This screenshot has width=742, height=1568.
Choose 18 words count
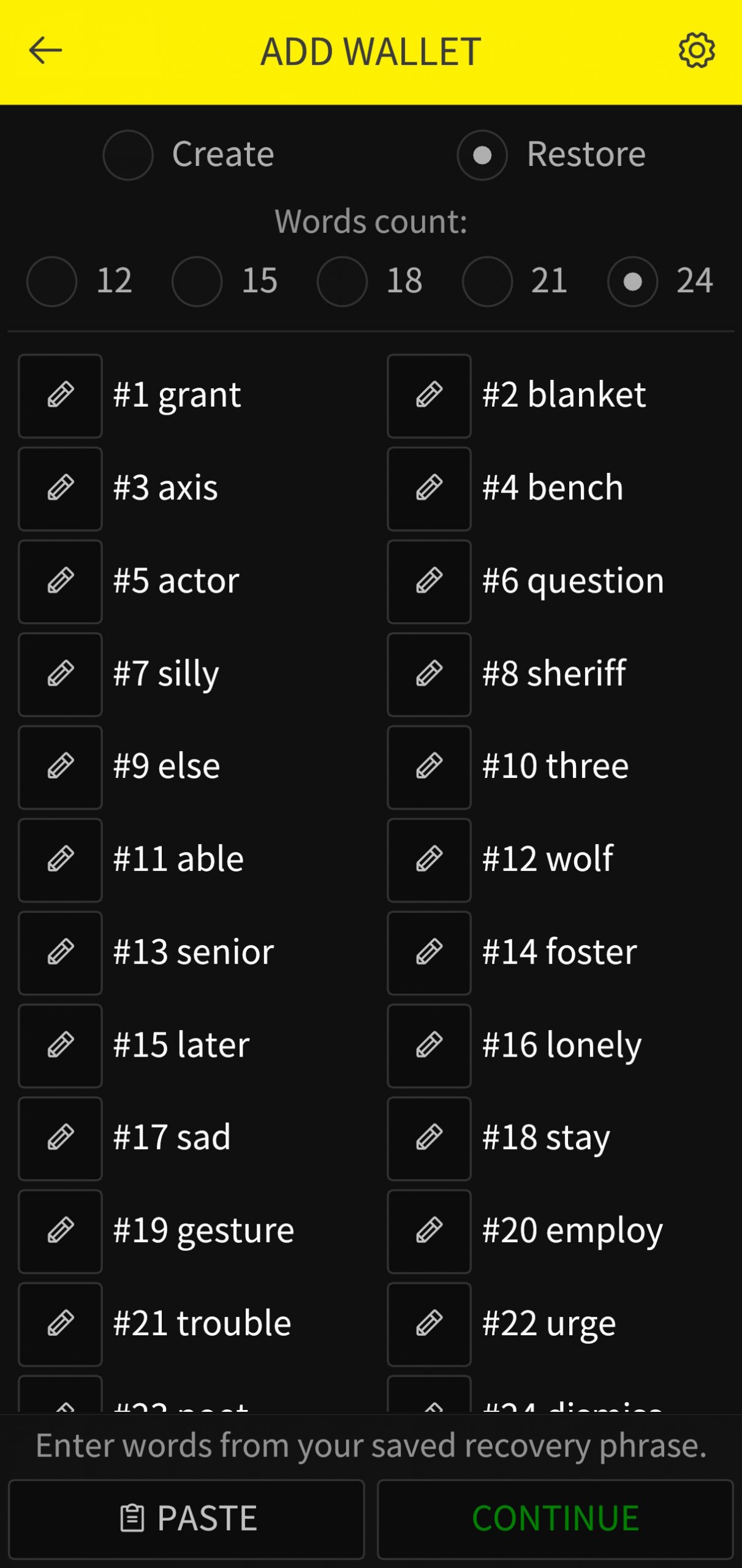click(342, 281)
